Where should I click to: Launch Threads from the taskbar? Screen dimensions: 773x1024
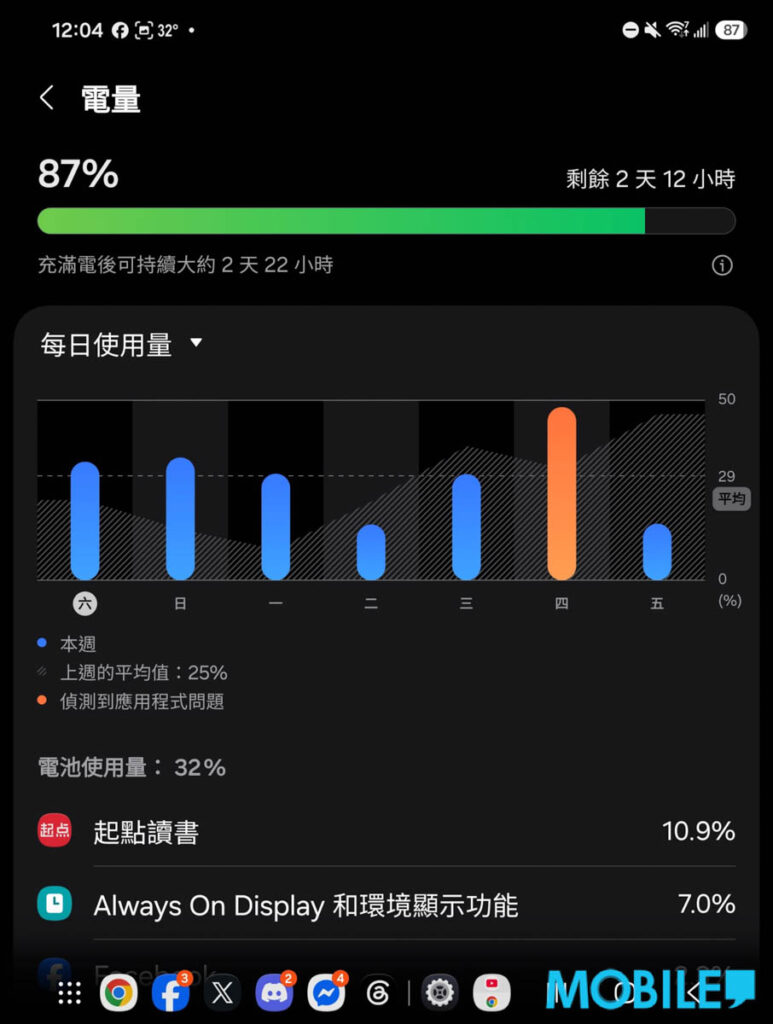(379, 993)
